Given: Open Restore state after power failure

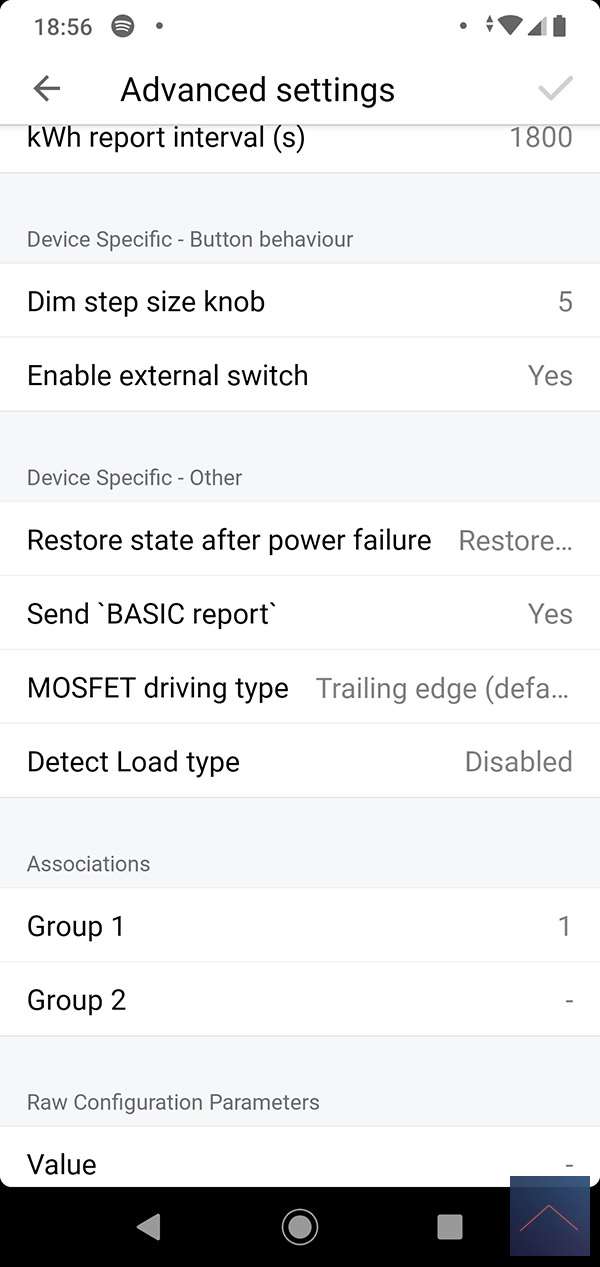Looking at the screenshot, I should pyautogui.click(x=300, y=540).
